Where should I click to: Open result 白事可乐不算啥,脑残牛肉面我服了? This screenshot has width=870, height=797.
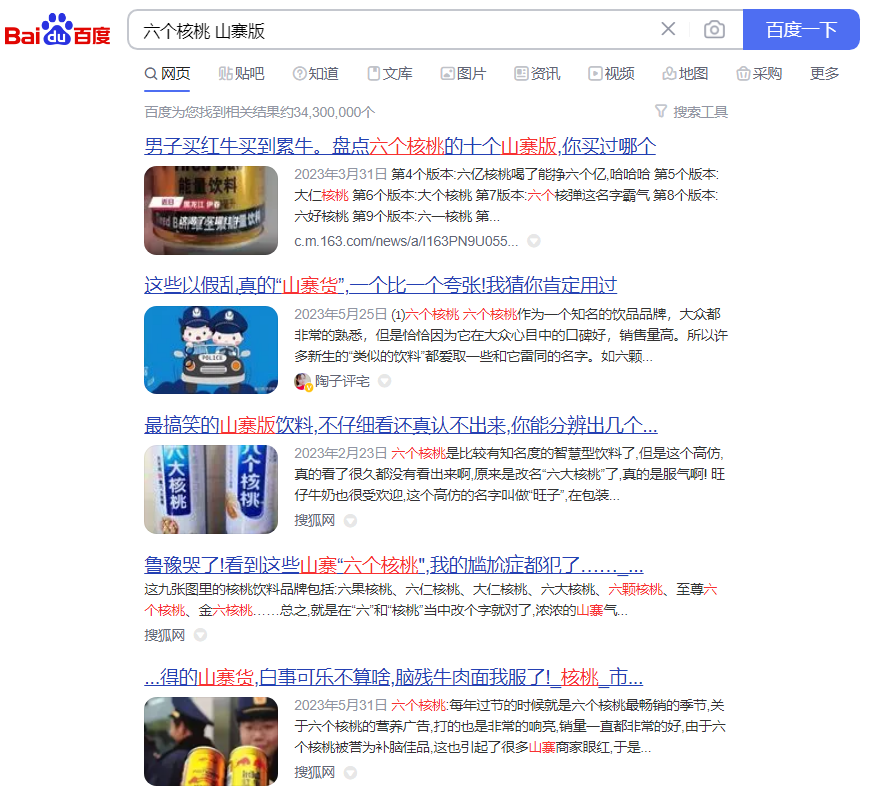[x=394, y=676]
